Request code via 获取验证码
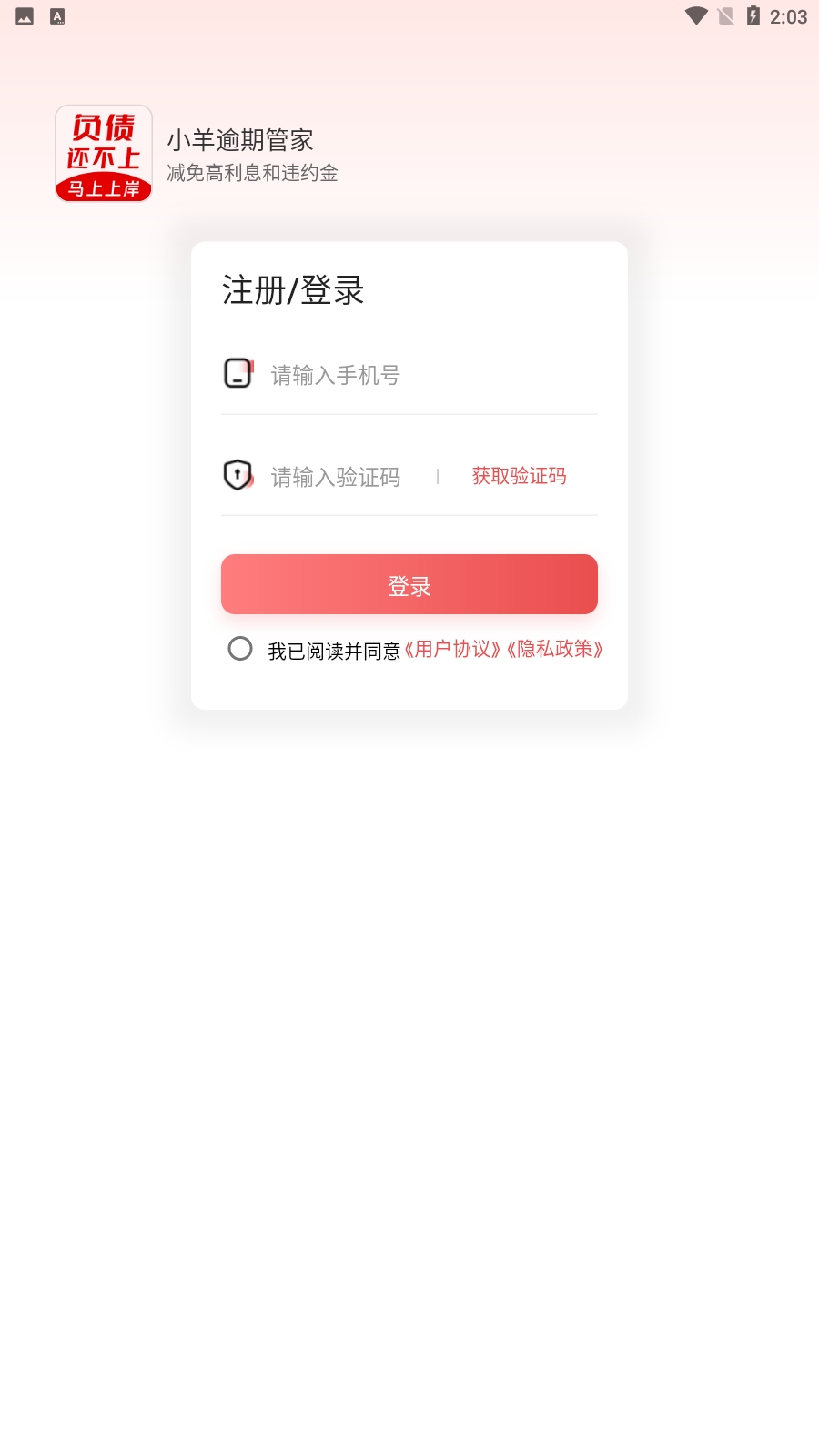This screenshot has height=1456, width=819. 517,476
